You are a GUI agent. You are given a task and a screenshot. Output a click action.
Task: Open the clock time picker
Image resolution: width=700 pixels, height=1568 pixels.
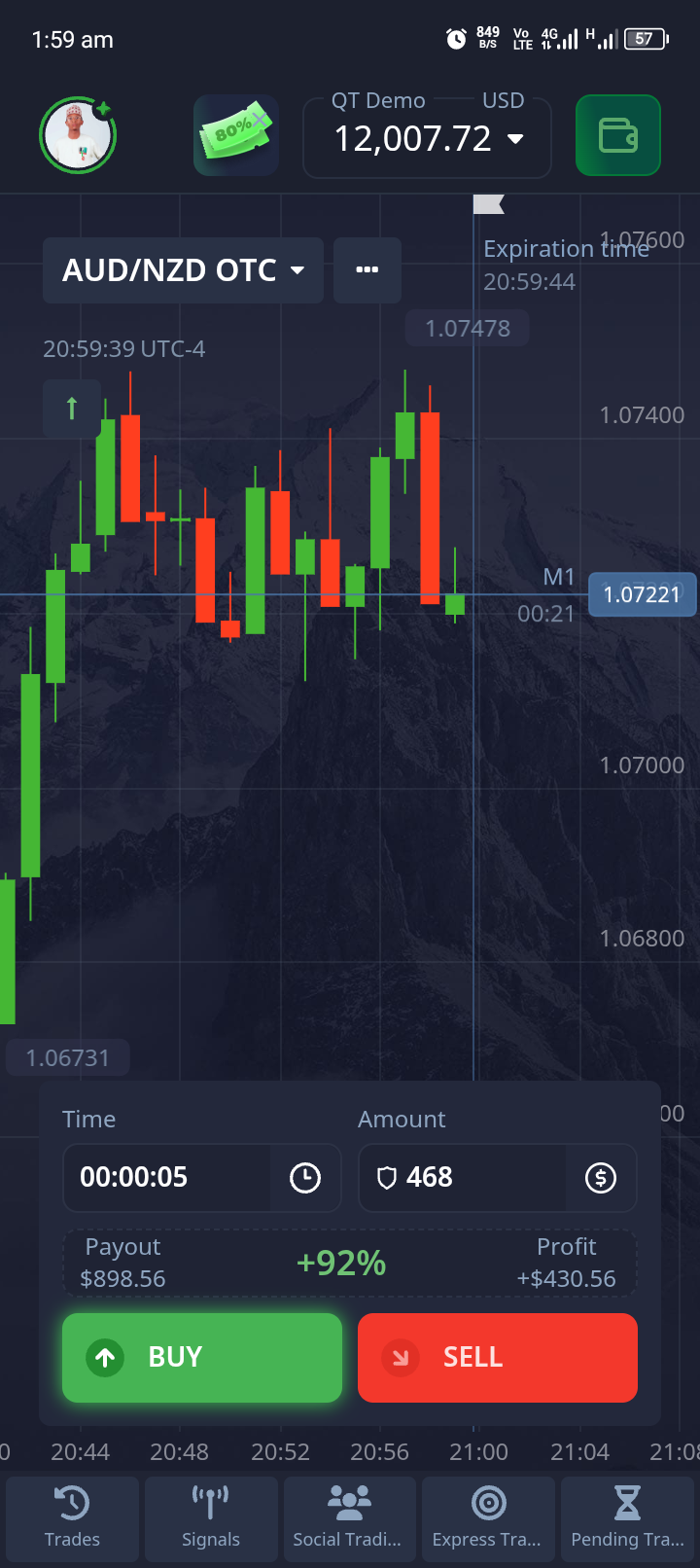[305, 1178]
